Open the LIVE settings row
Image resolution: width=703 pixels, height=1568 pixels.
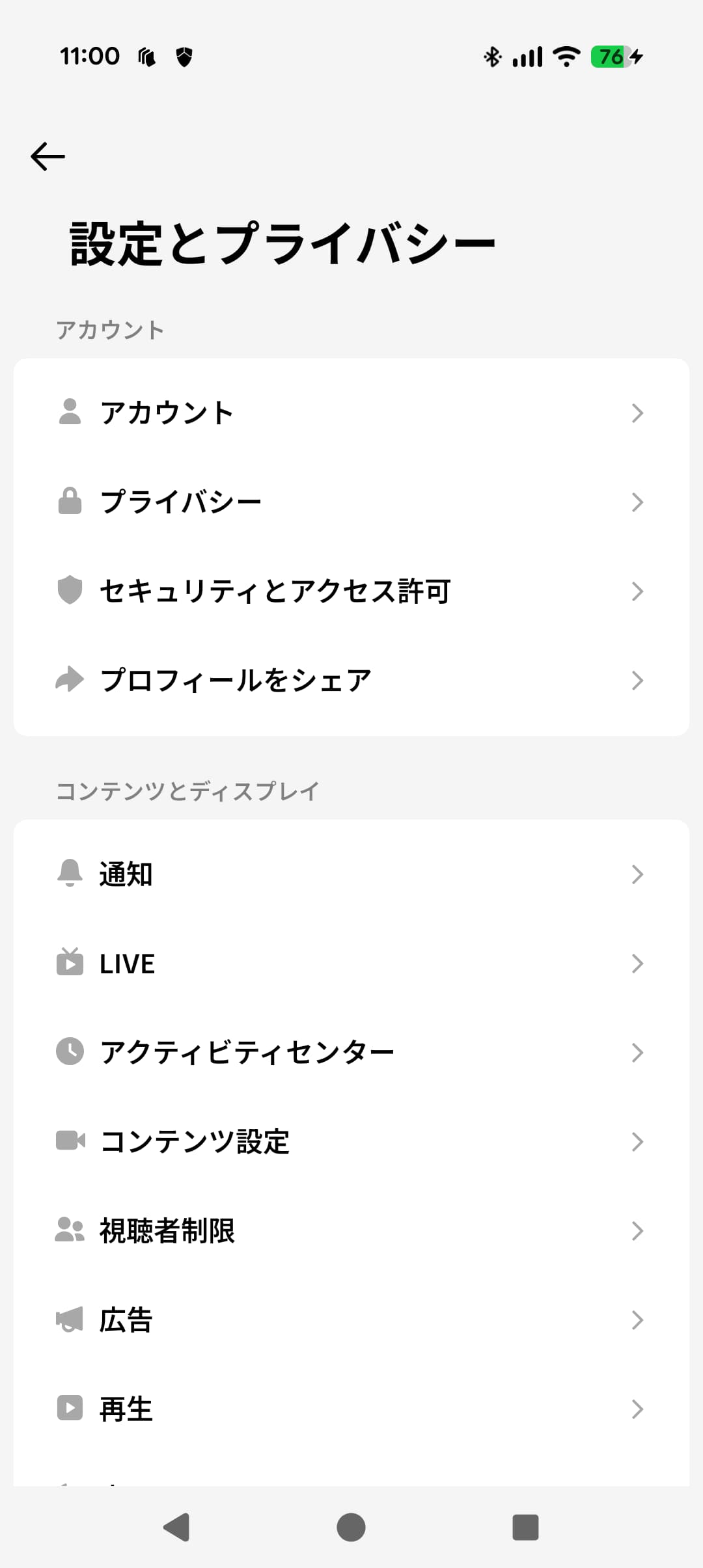(x=351, y=964)
